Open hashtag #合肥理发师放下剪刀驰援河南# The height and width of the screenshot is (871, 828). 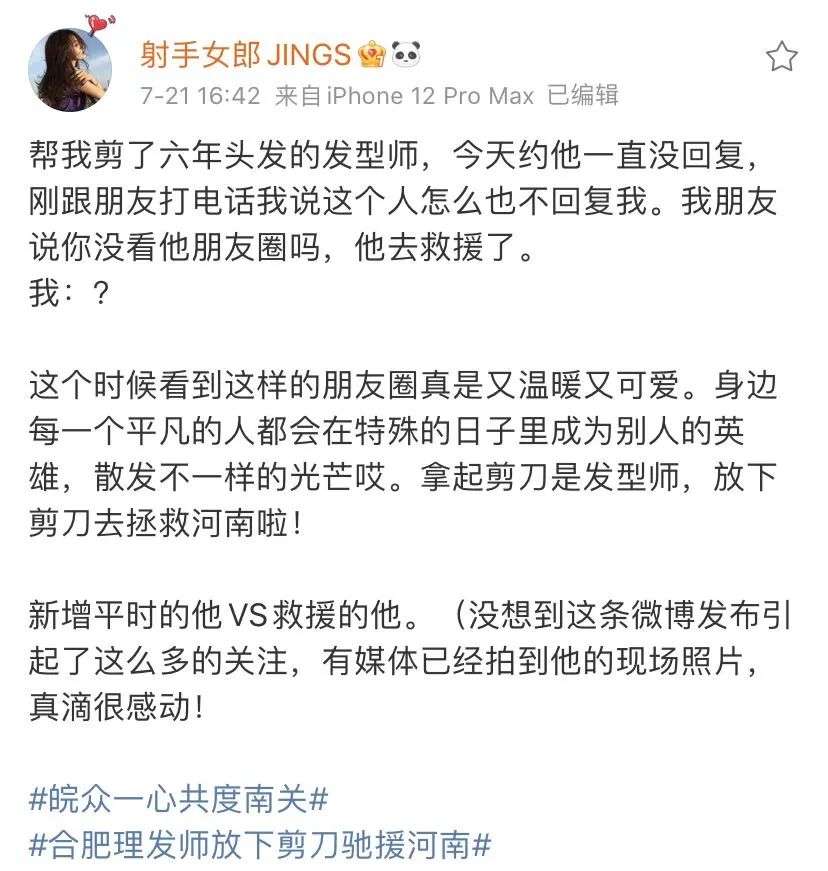[261, 845]
